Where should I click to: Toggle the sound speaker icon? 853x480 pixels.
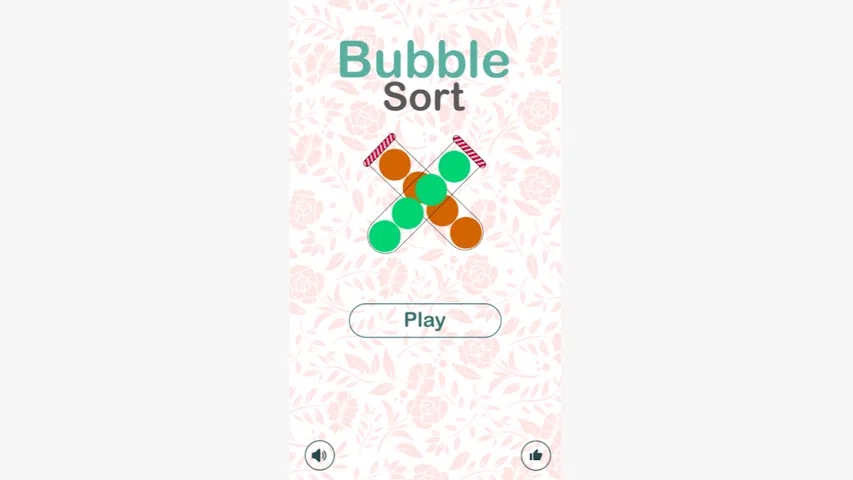click(x=319, y=456)
